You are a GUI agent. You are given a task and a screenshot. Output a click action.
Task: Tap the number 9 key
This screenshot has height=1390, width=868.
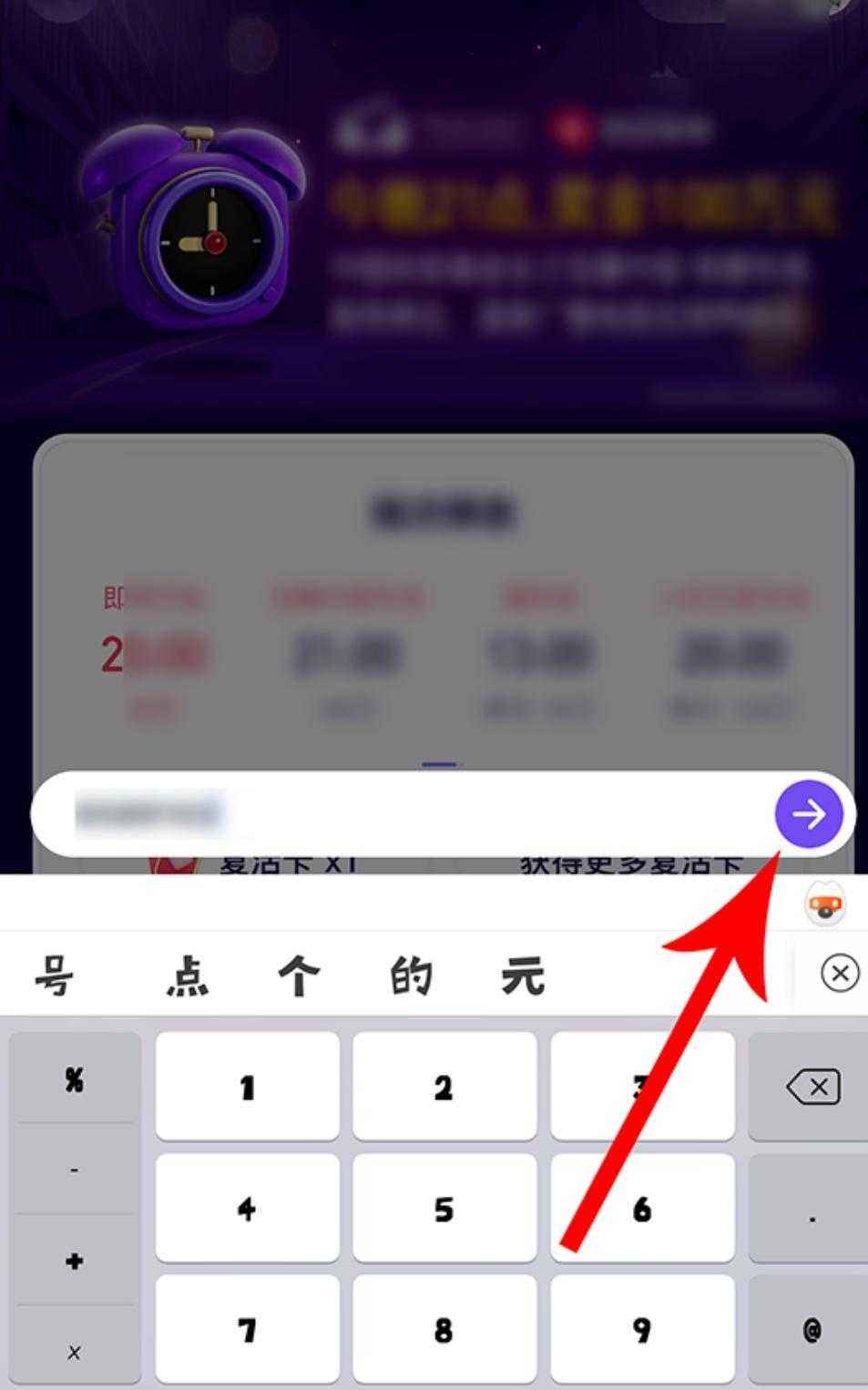pyautogui.click(x=642, y=1330)
